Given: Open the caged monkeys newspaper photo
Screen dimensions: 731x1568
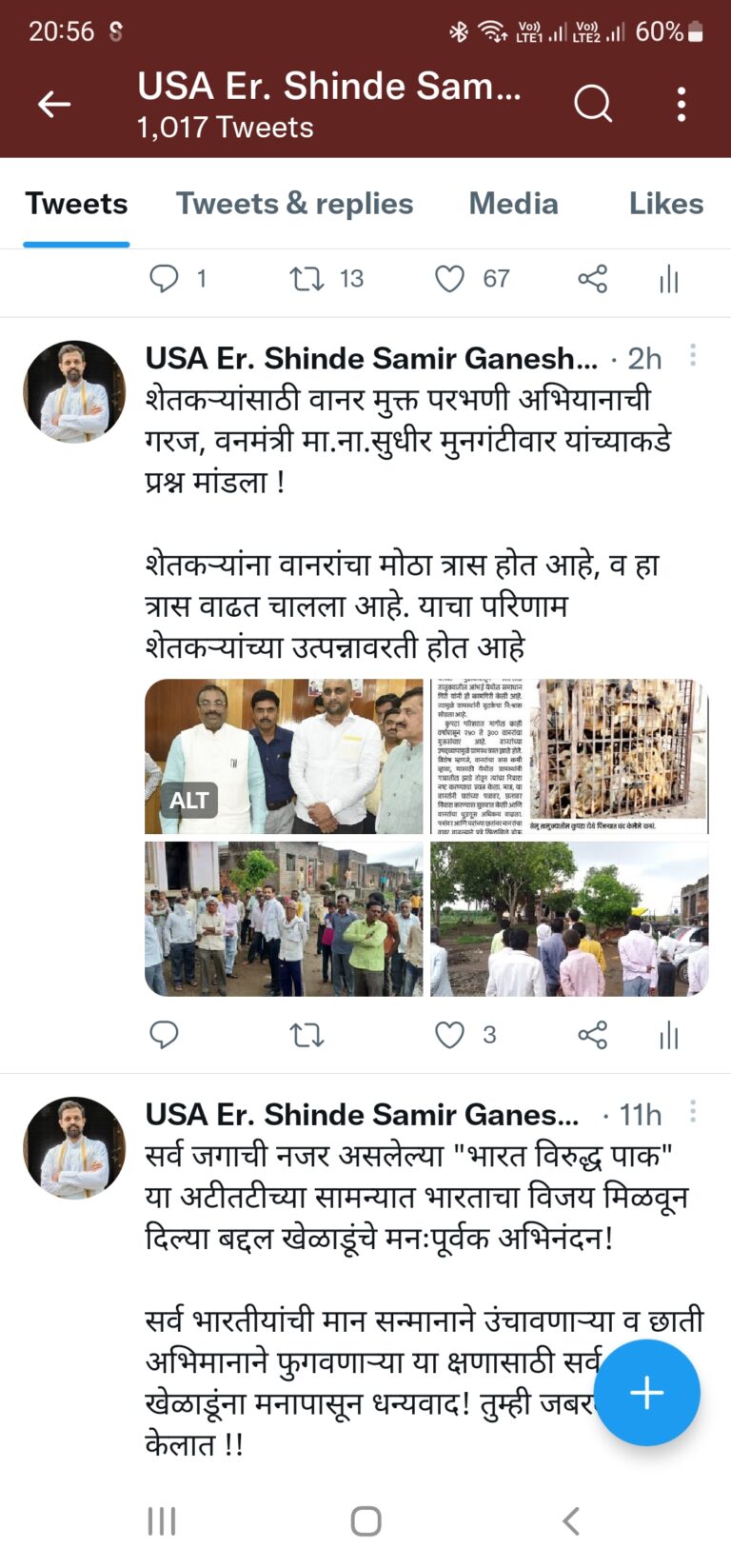Looking at the screenshot, I should (569, 756).
